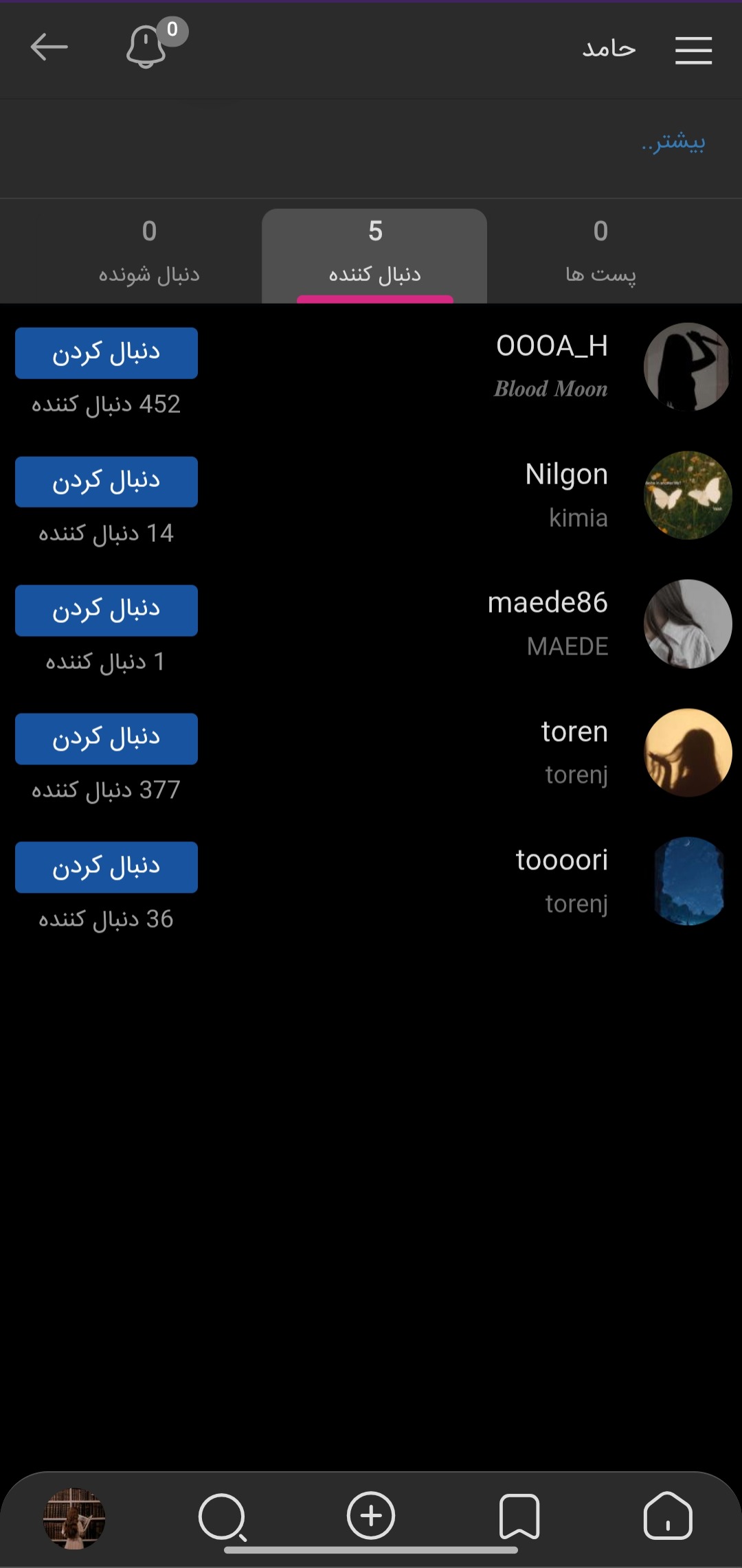The image size is (742, 1568).
Task: Open saved bookmarks tab
Action: [x=519, y=1515]
